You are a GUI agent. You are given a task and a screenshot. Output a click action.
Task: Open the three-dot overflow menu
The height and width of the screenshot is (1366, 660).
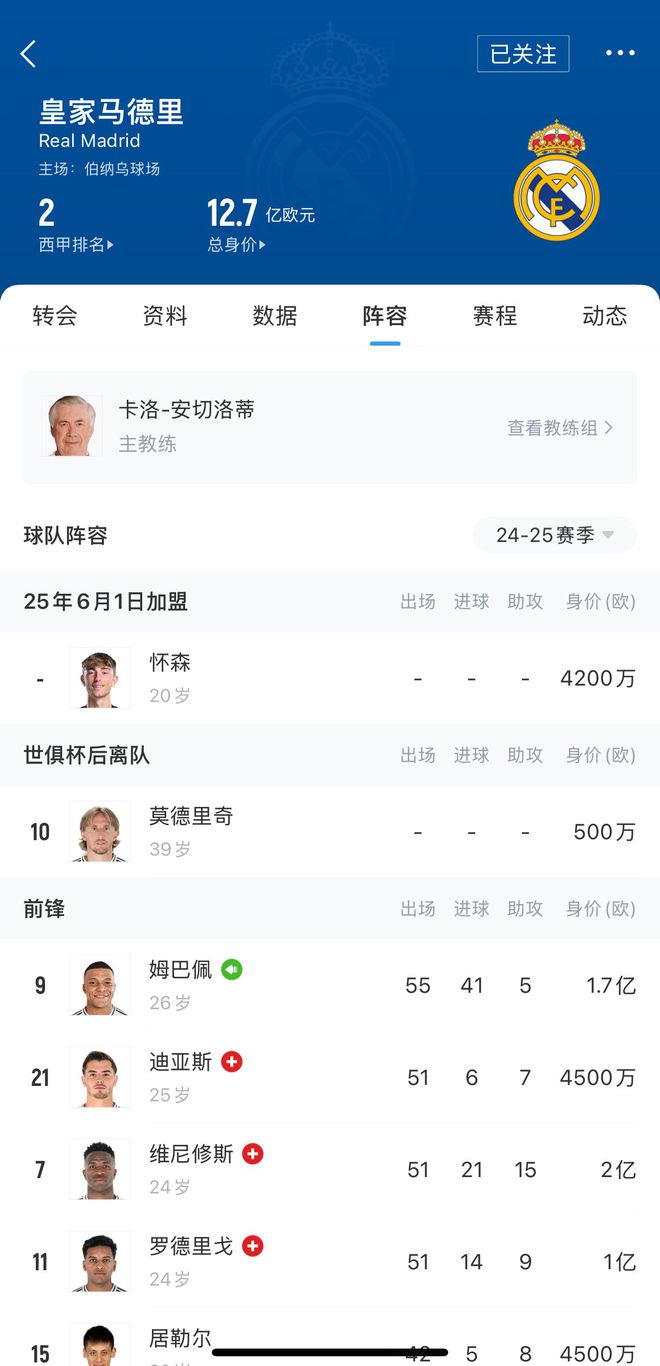point(620,54)
